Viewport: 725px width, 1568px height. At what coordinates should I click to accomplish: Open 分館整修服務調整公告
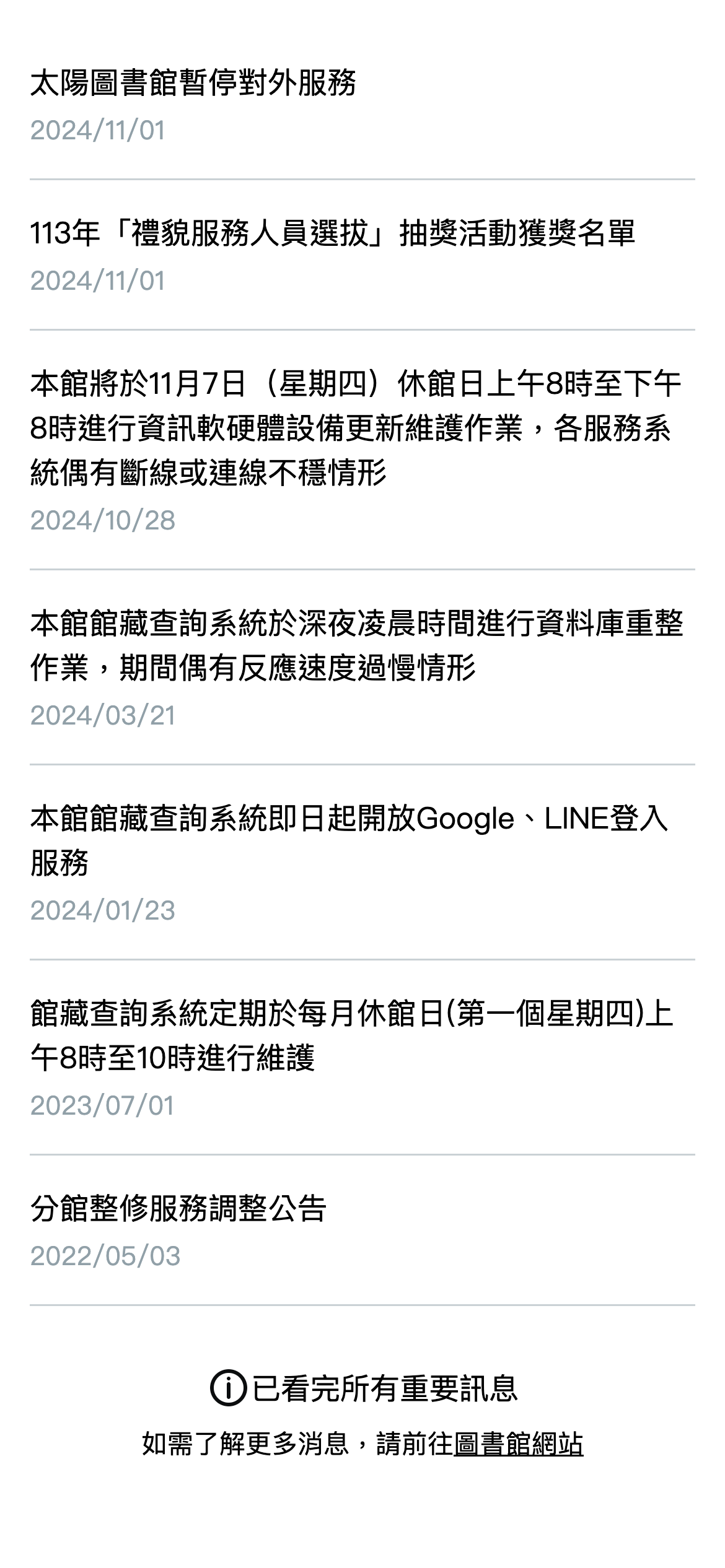tap(178, 1208)
